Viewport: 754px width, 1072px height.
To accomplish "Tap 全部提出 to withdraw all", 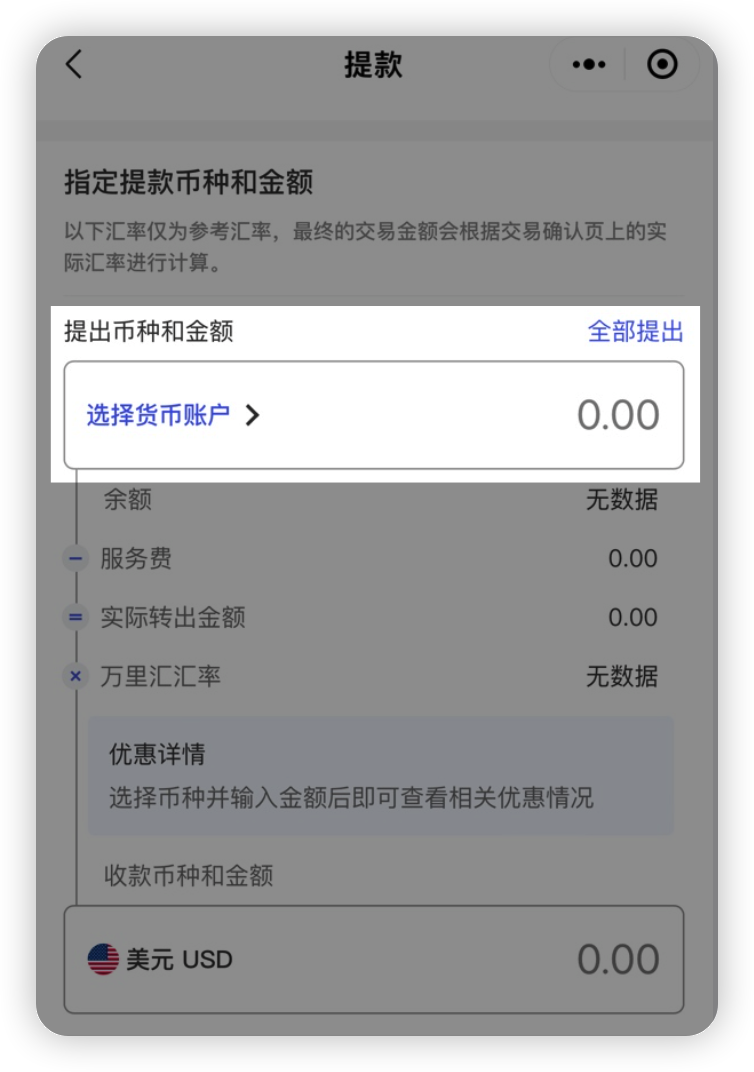I will pos(635,332).
